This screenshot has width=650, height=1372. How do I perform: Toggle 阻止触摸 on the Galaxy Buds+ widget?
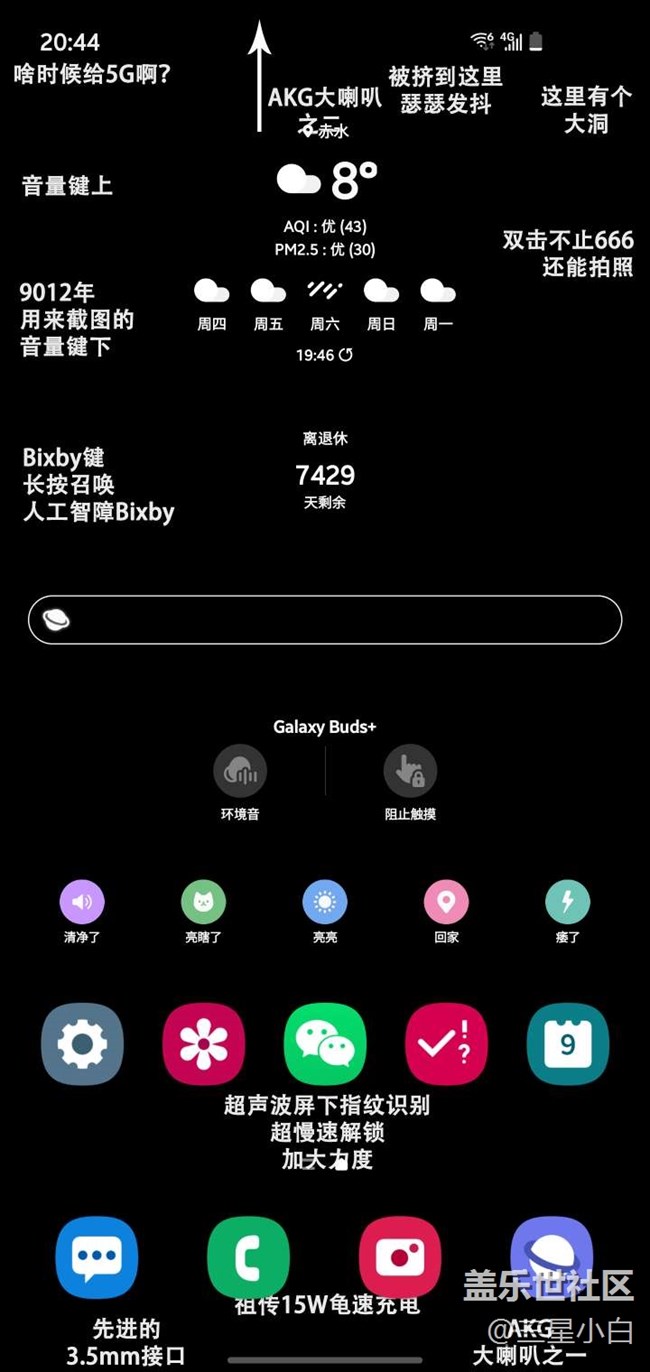[410, 771]
